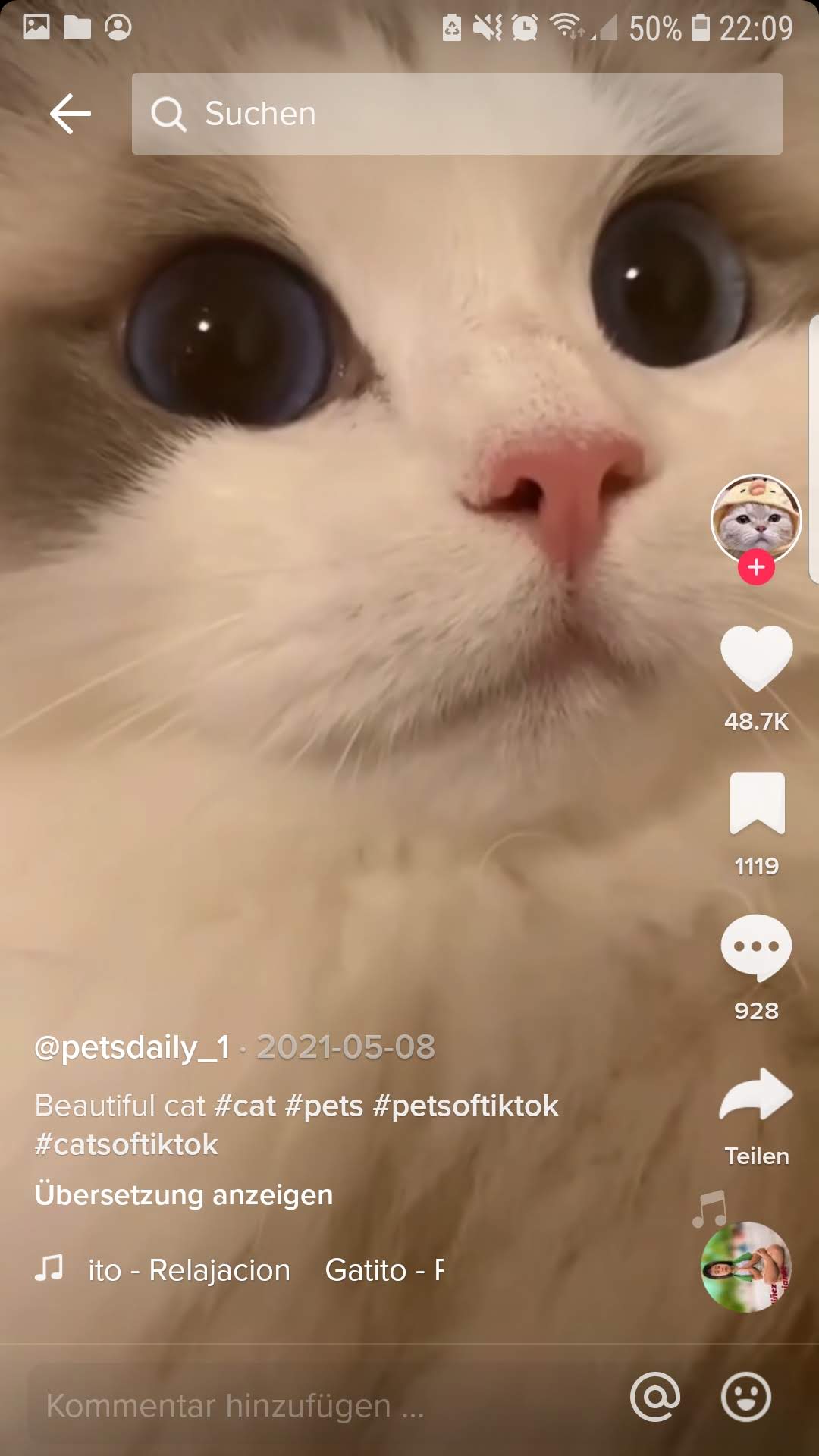Open the spinning sound disc
The image size is (819, 1456).
click(x=746, y=1266)
